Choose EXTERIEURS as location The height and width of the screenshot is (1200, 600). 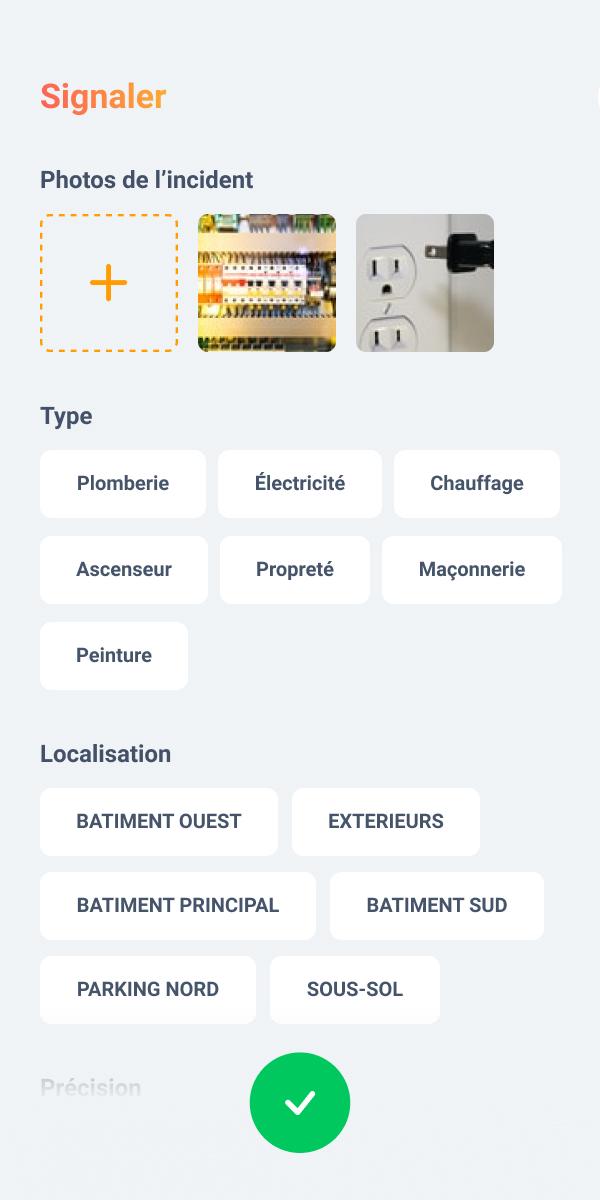386,822
